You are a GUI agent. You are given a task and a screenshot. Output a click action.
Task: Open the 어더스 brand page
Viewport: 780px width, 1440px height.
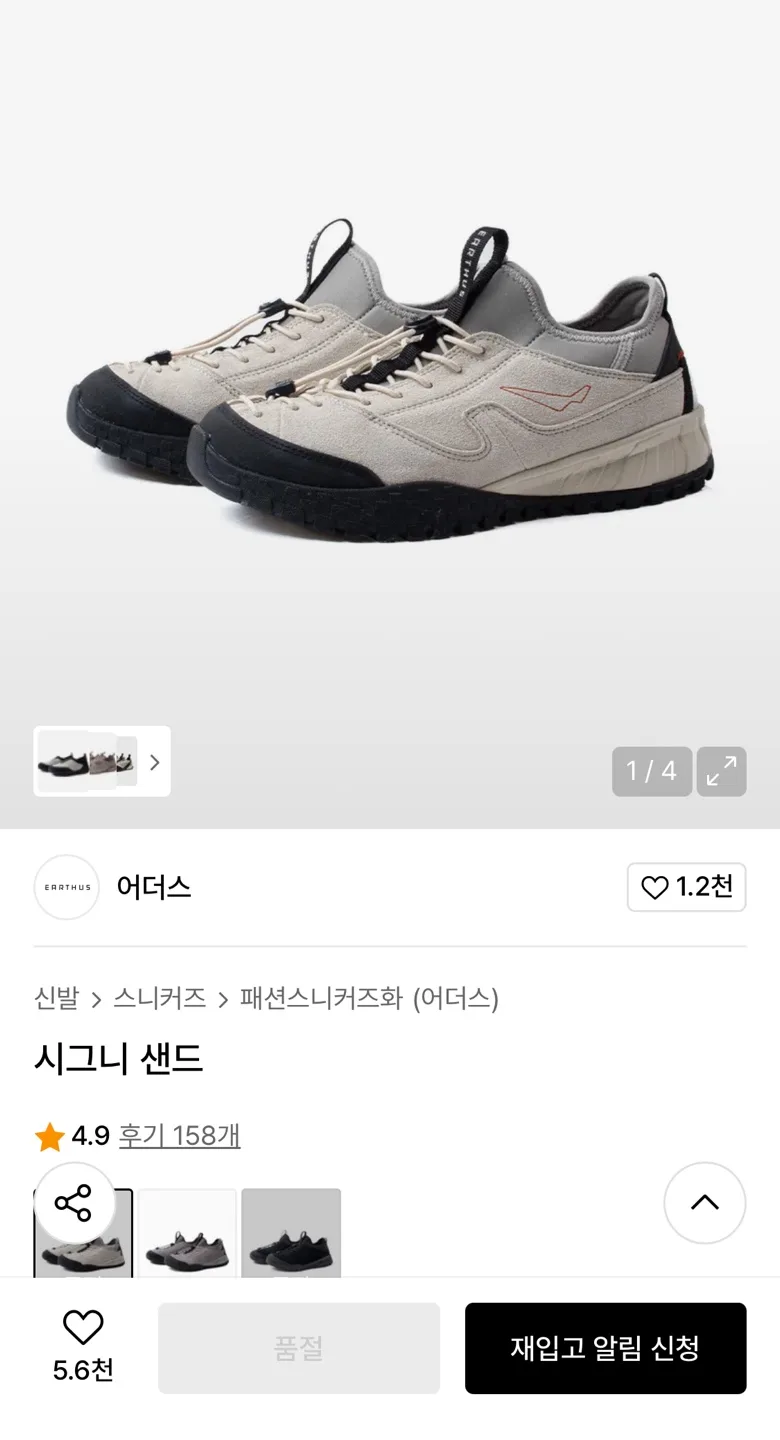point(153,887)
